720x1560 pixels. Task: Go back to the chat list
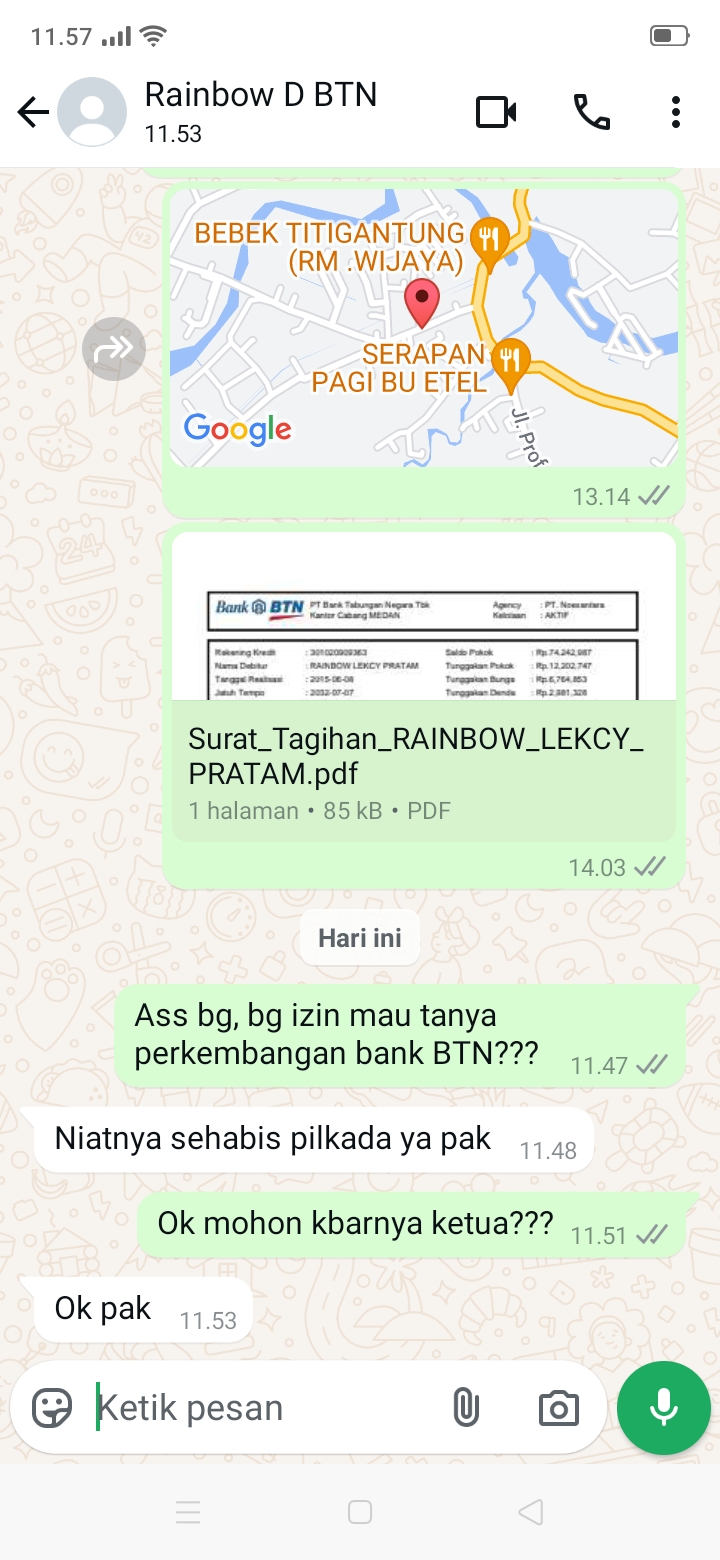click(x=33, y=113)
